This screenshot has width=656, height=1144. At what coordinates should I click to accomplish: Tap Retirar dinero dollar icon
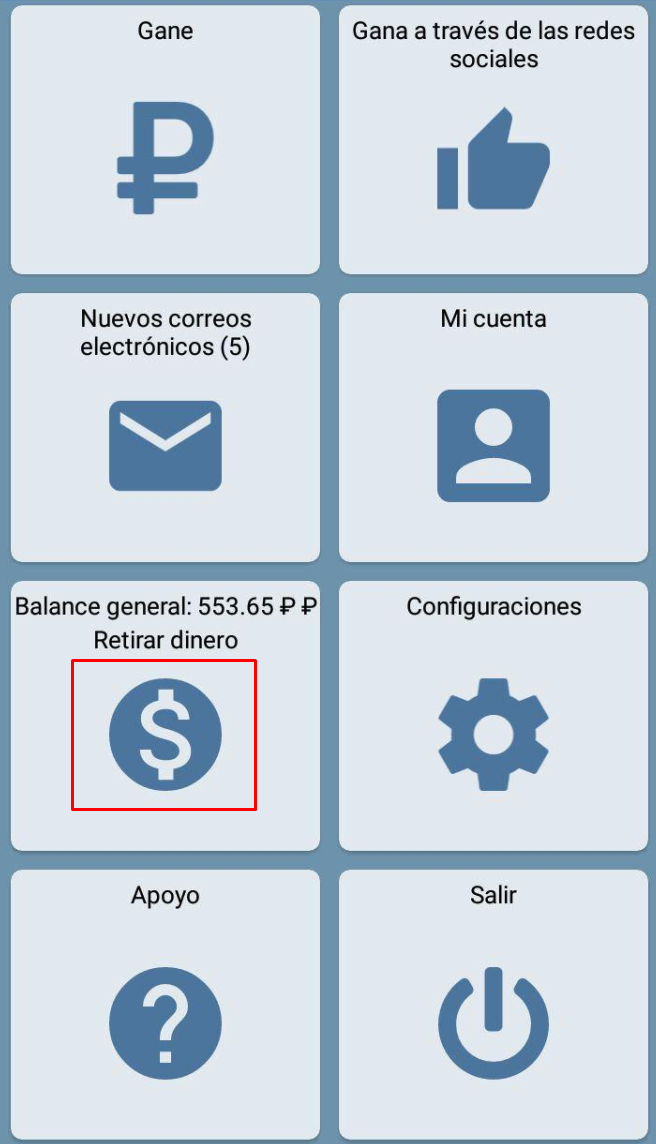[x=165, y=734]
